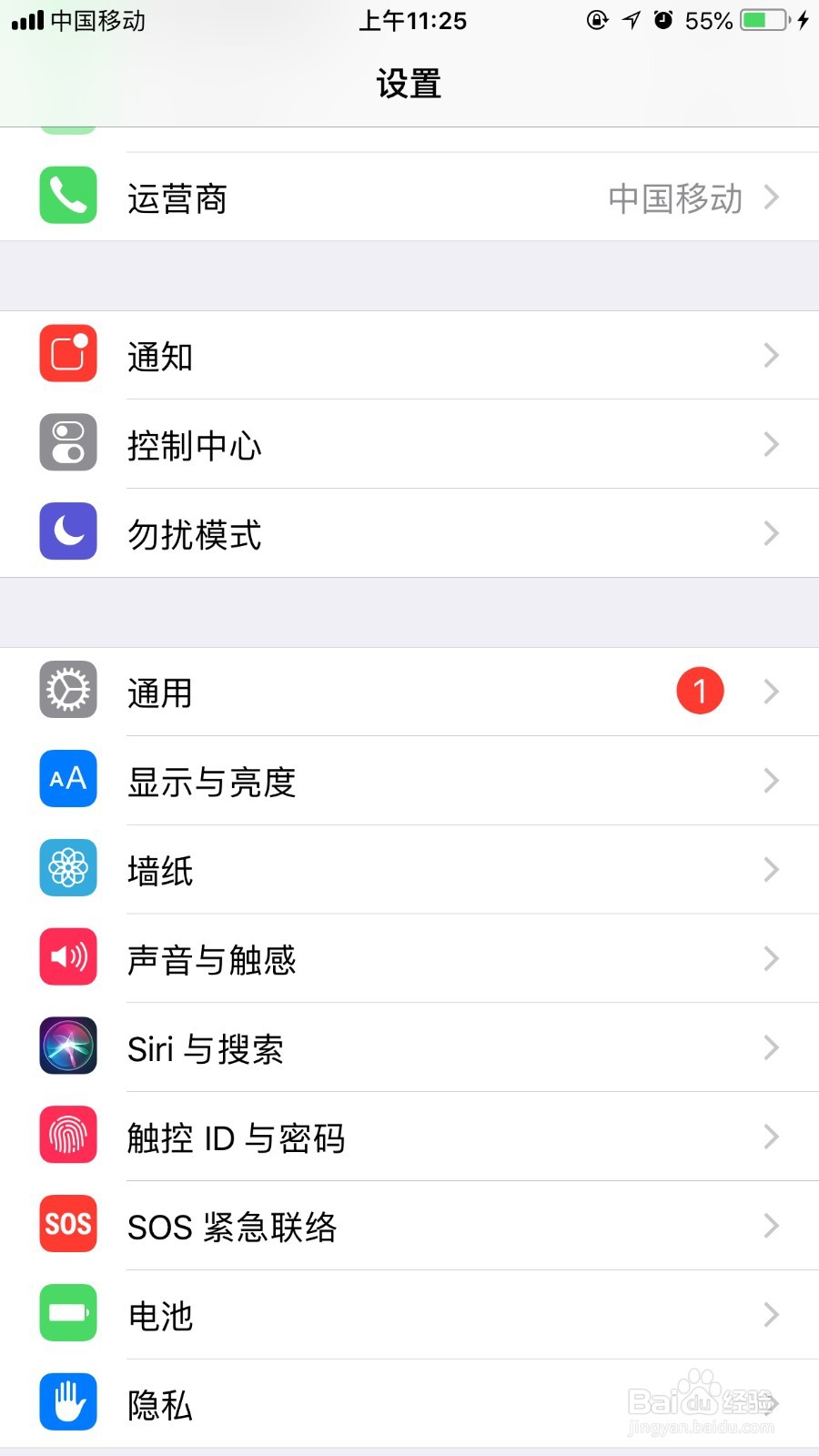Select the 电池 battery icon
Image resolution: width=819 pixels, height=1456 pixels.
pos(67,1313)
